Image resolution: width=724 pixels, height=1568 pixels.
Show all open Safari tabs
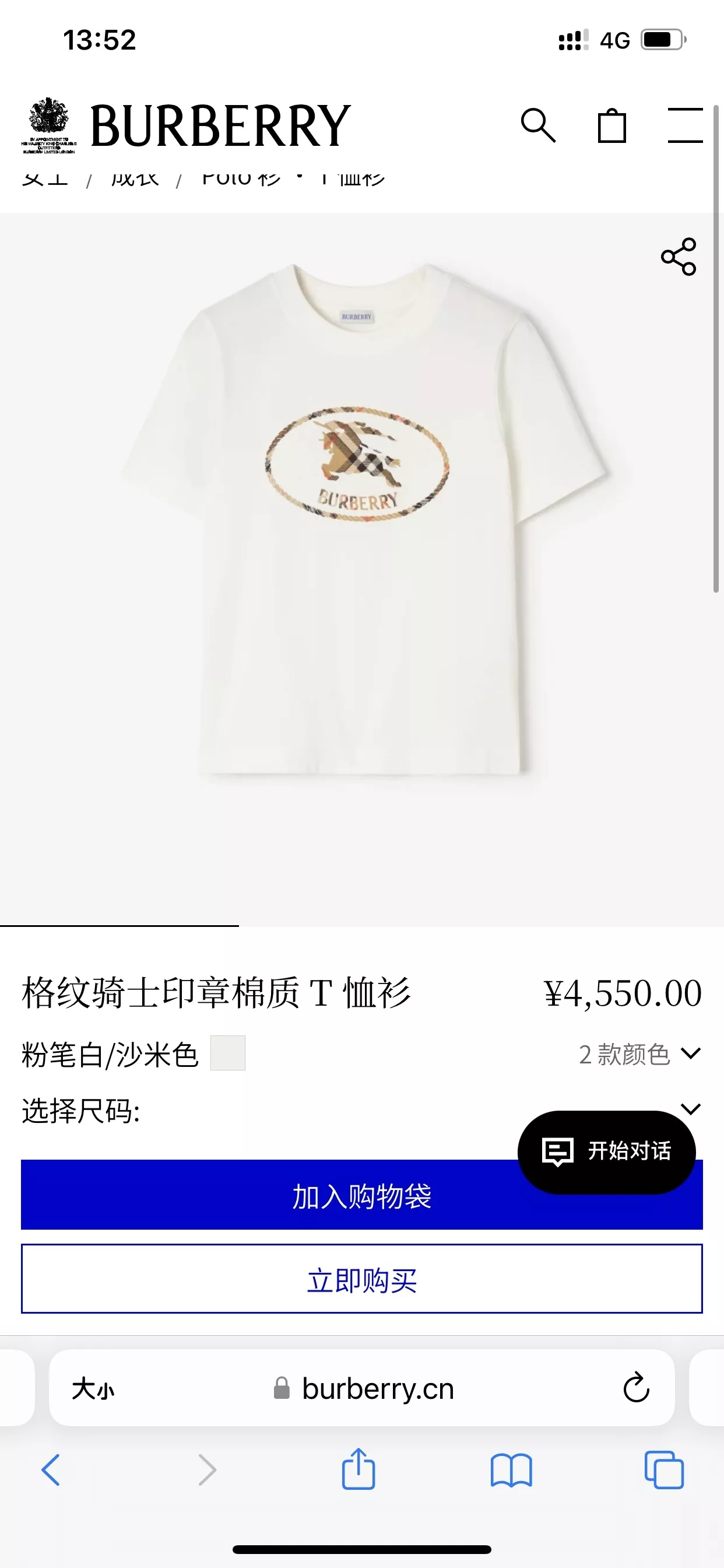click(664, 1470)
